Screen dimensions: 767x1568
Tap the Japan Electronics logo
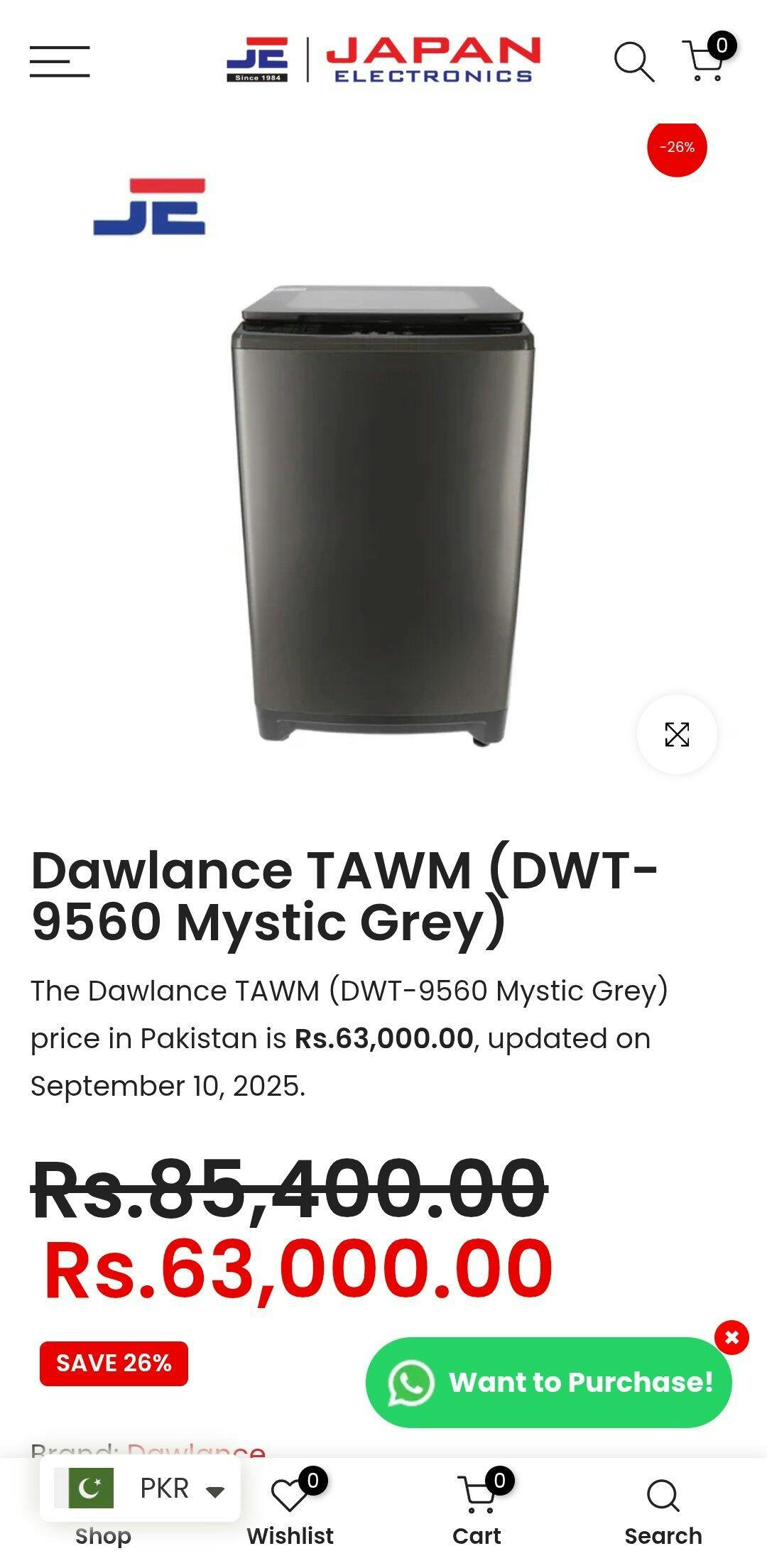tap(383, 60)
